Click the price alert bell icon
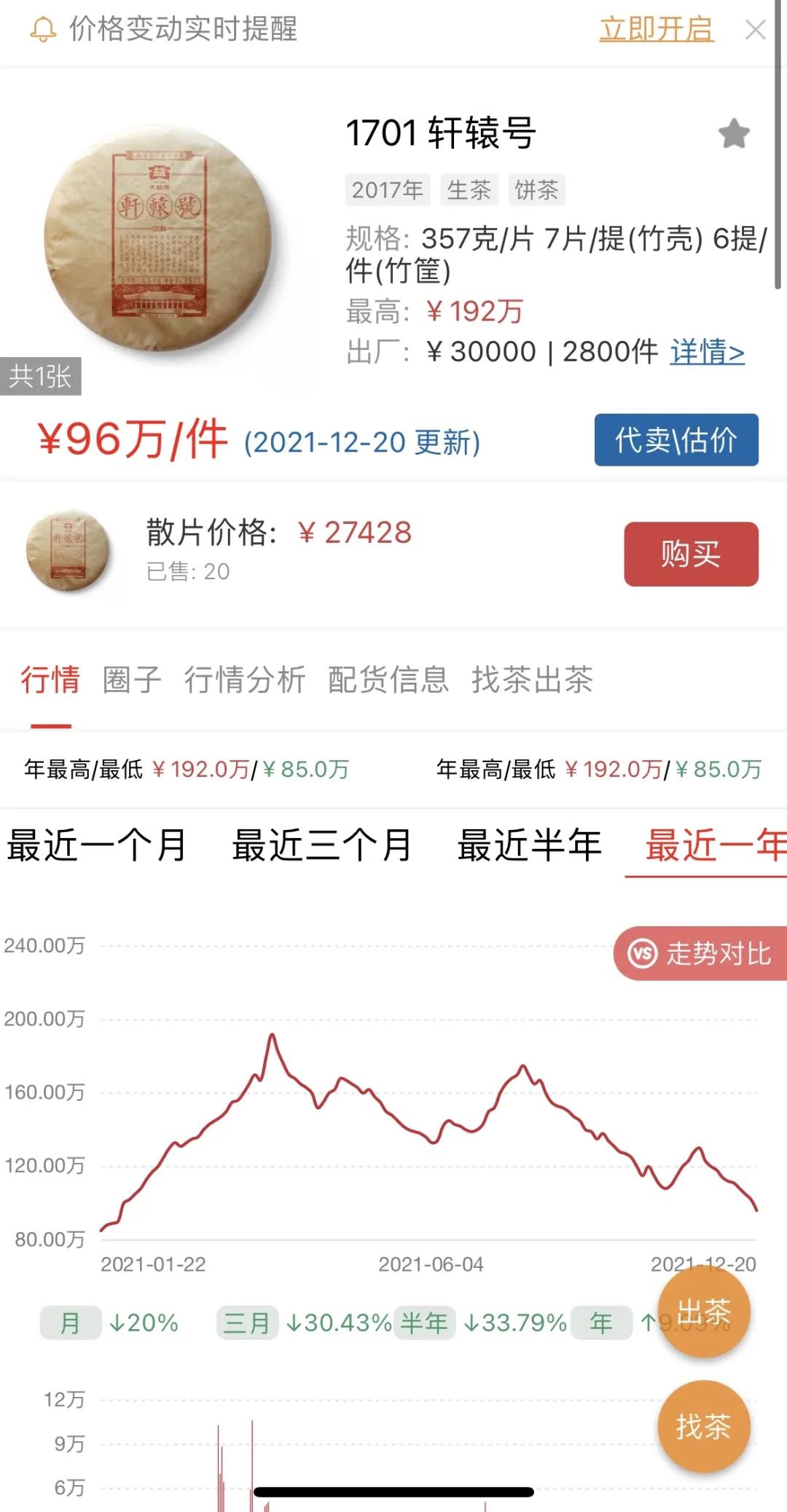787x1512 pixels. click(x=44, y=31)
